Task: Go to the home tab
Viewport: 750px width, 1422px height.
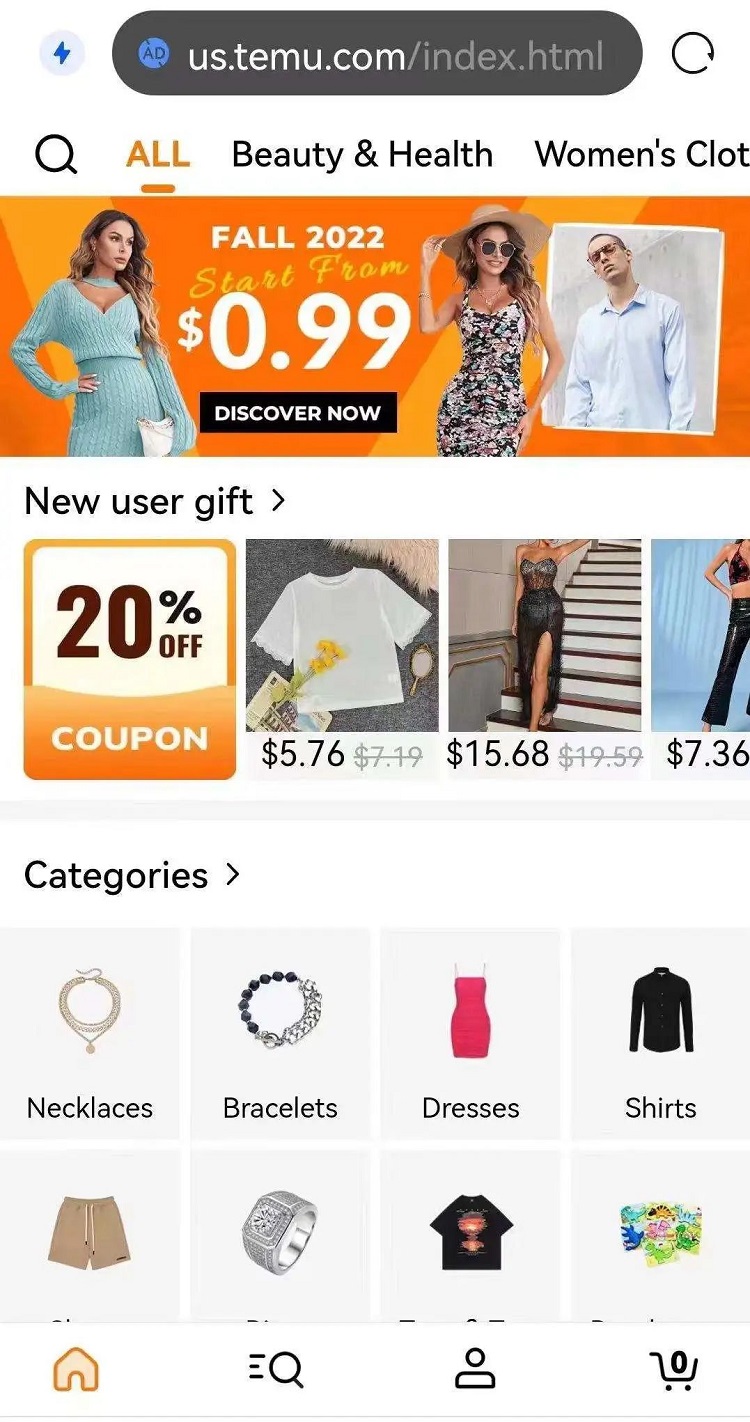Action: pos(76,1368)
